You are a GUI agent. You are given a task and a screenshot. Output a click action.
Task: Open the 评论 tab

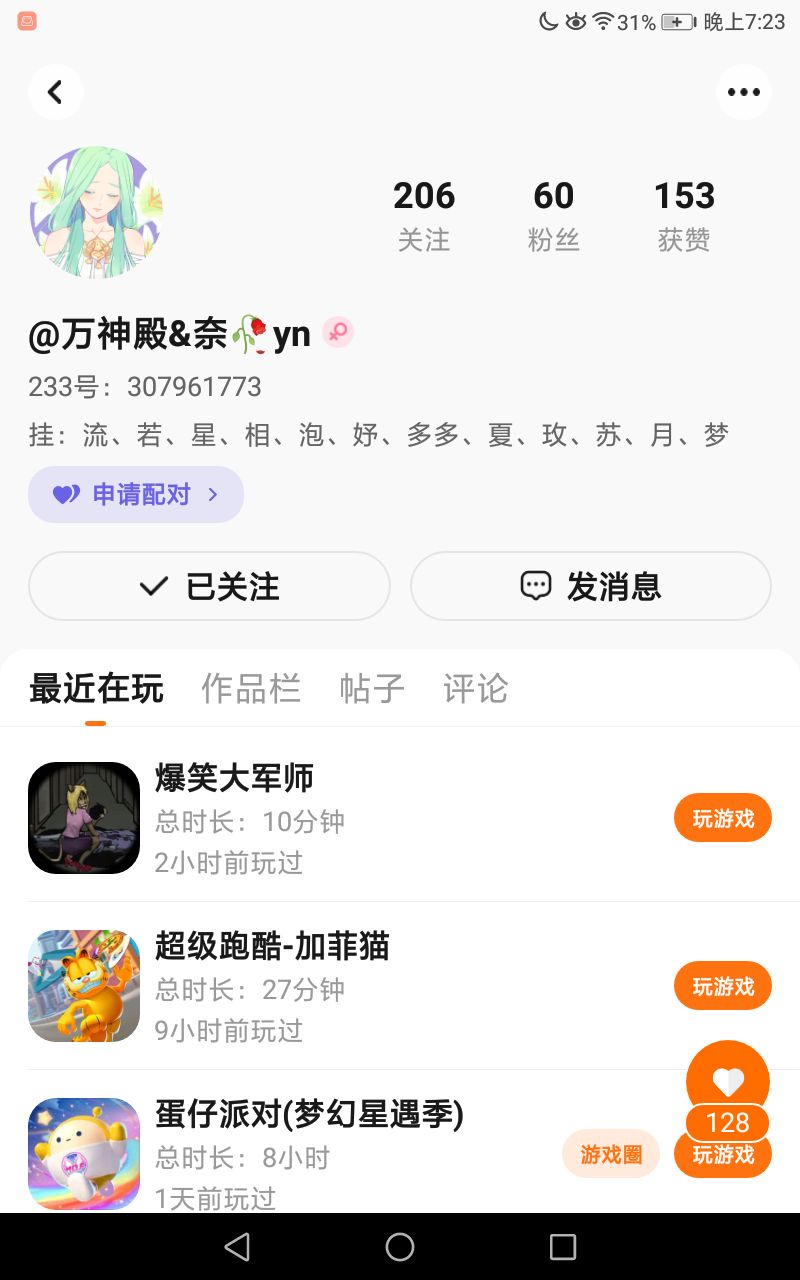[475, 688]
